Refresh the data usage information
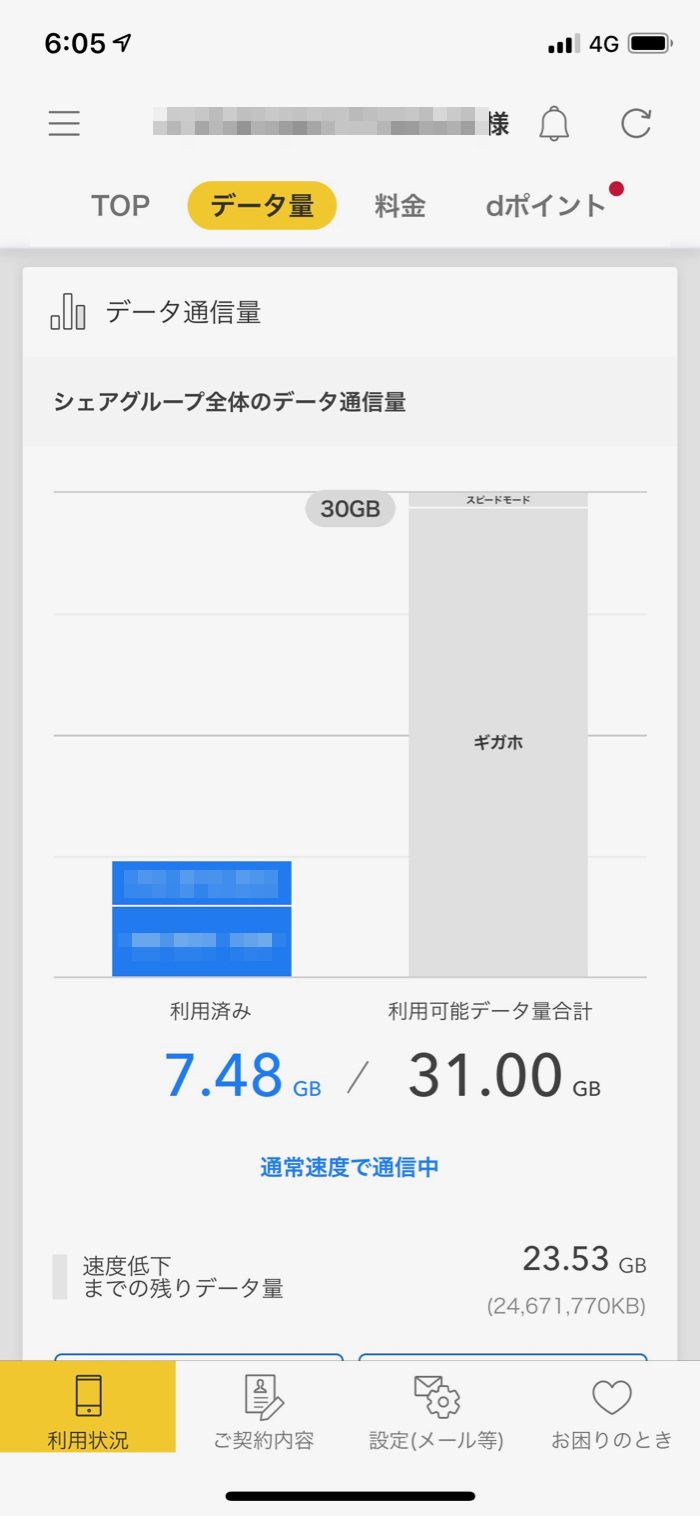This screenshot has height=1516, width=700. (x=636, y=124)
